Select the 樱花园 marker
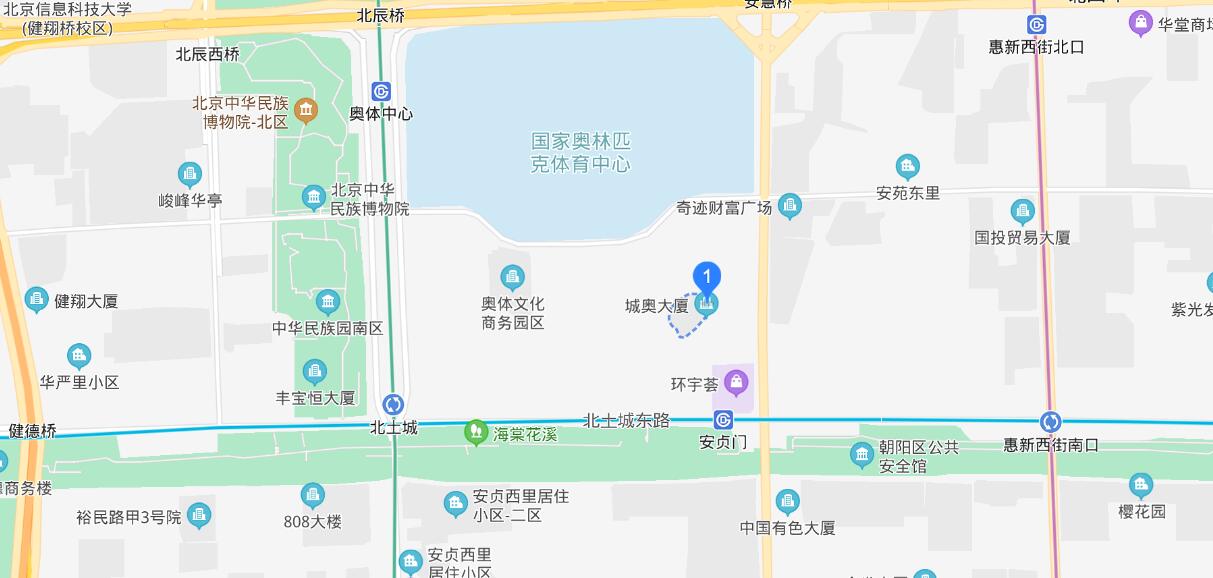Screen dimensions: 1213x578 tap(1141, 486)
